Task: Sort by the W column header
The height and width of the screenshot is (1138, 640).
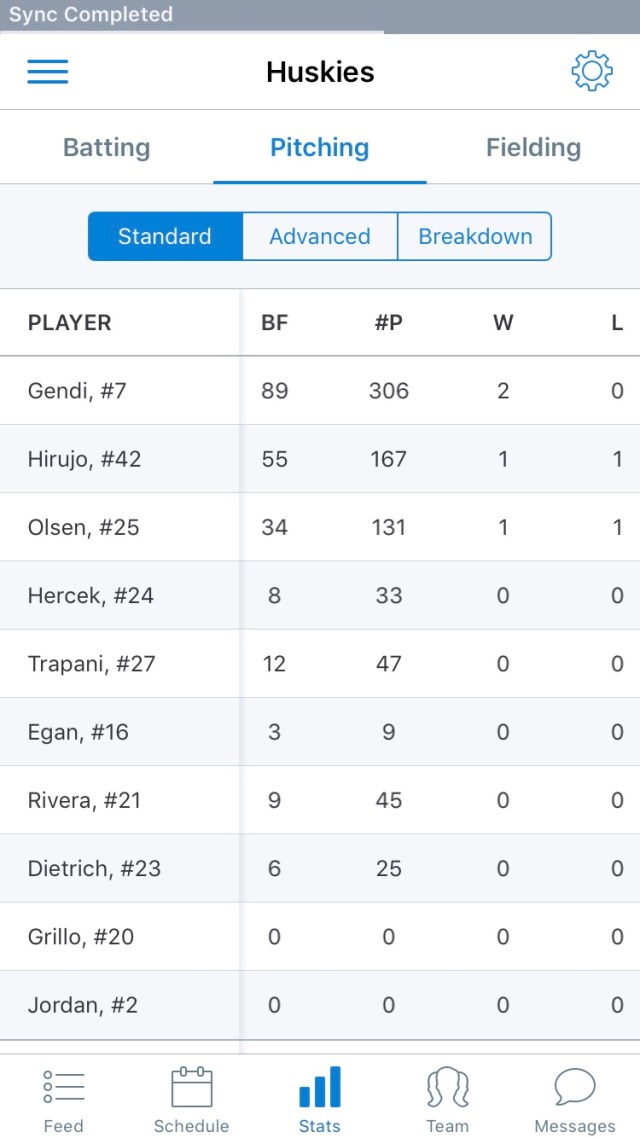Action: click(503, 323)
